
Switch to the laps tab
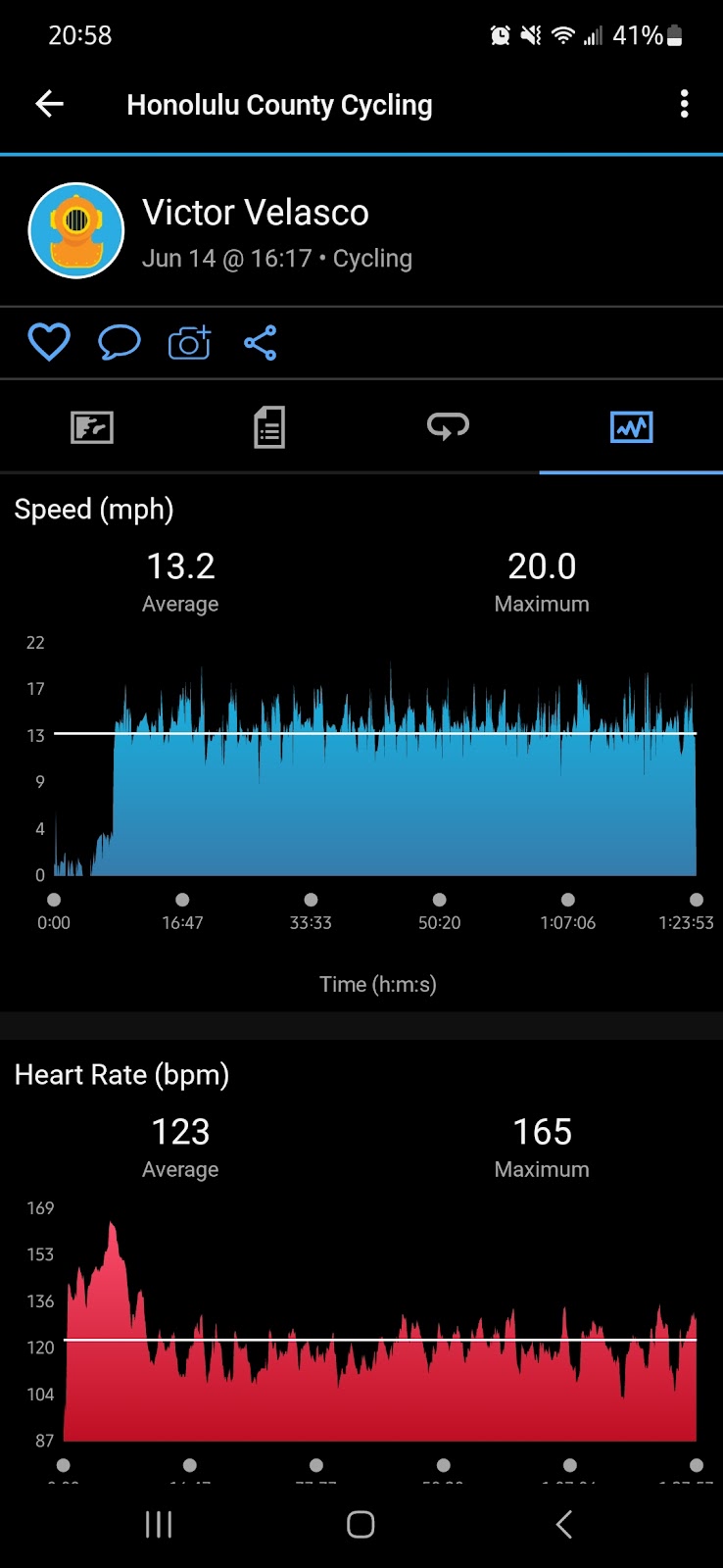tap(448, 427)
